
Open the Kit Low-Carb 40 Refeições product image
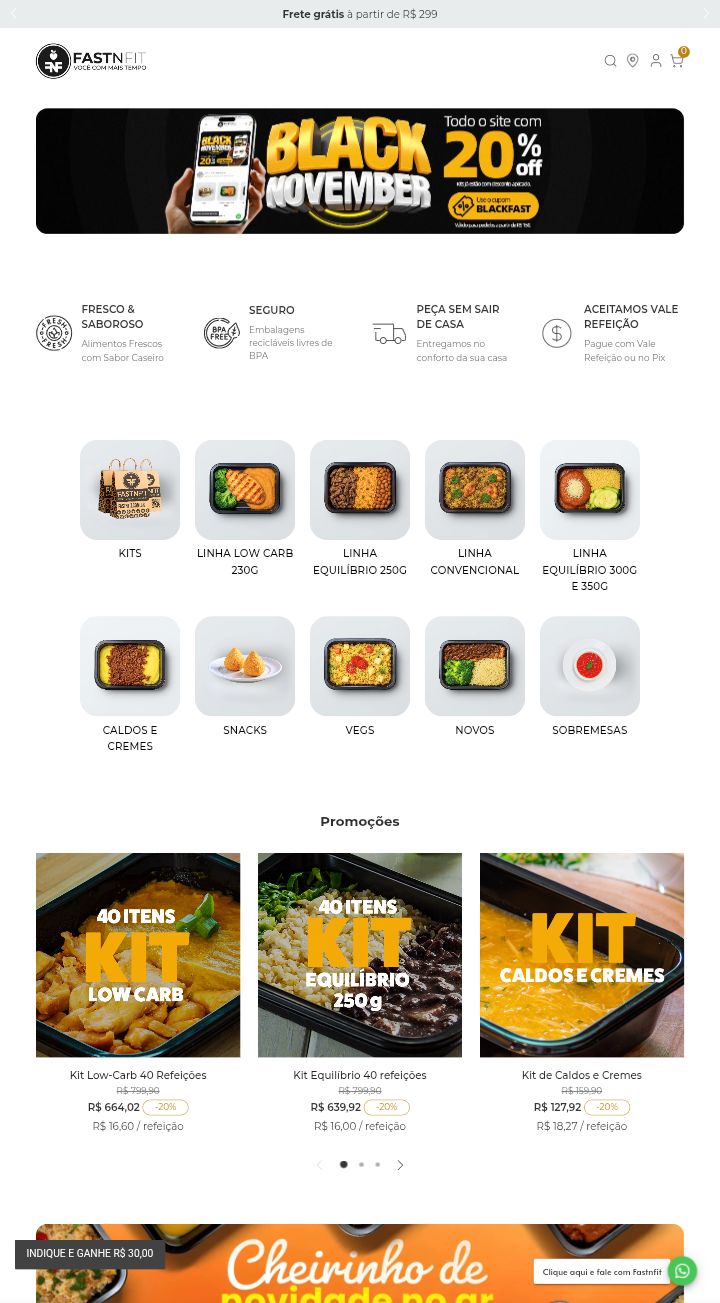click(x=138, y=955)
